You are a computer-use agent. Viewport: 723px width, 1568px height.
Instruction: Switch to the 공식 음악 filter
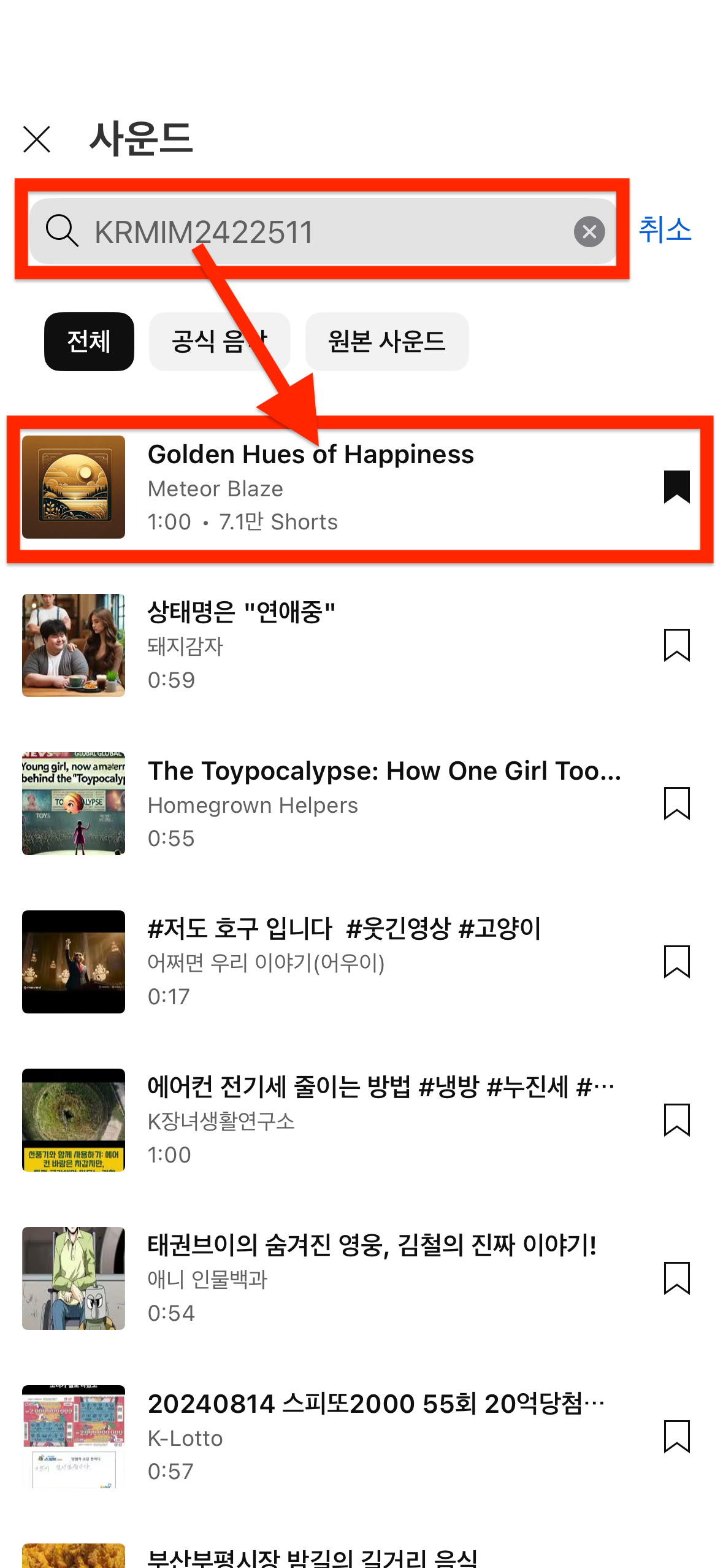point(219,342)
